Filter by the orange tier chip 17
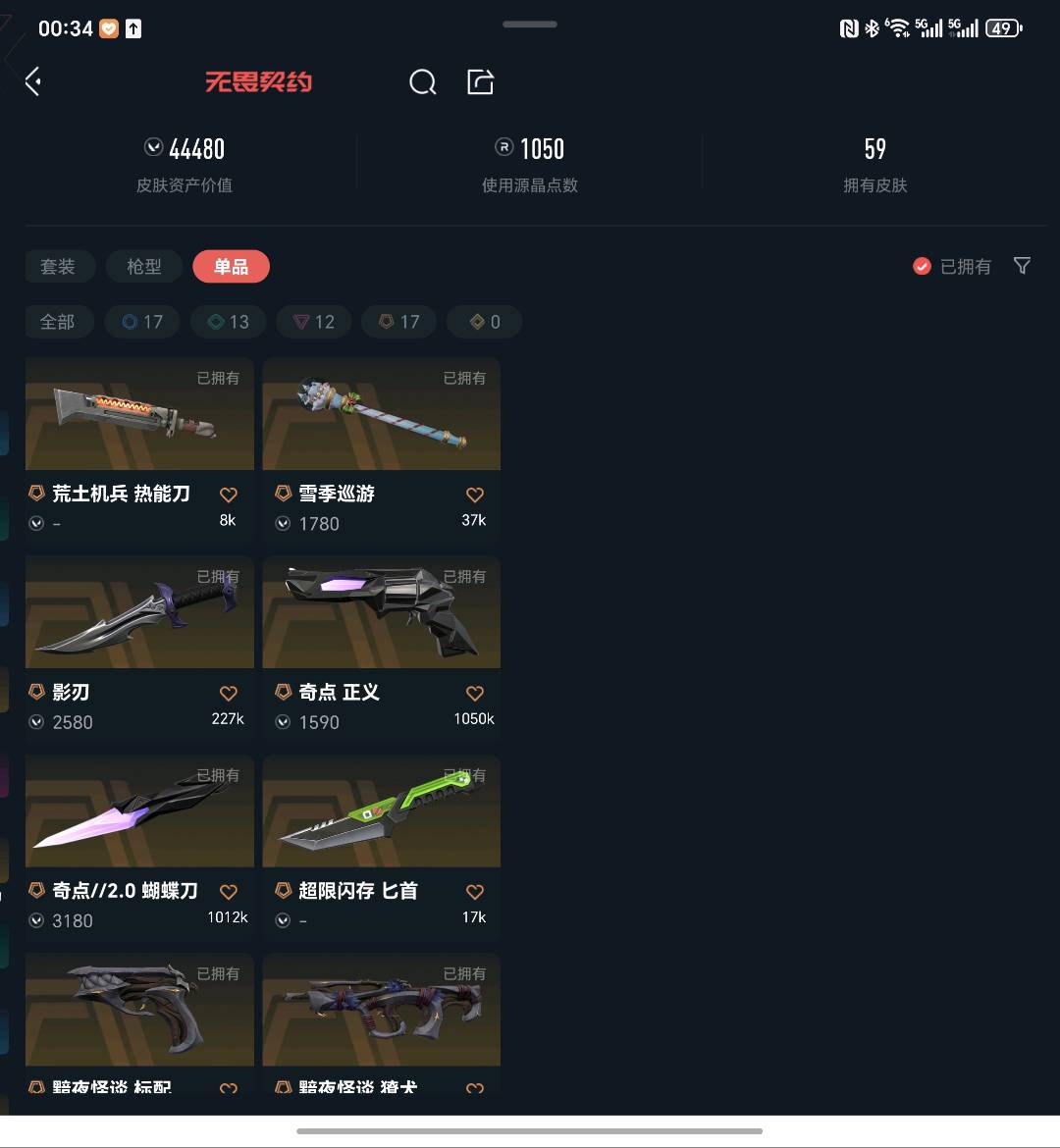 398,322
